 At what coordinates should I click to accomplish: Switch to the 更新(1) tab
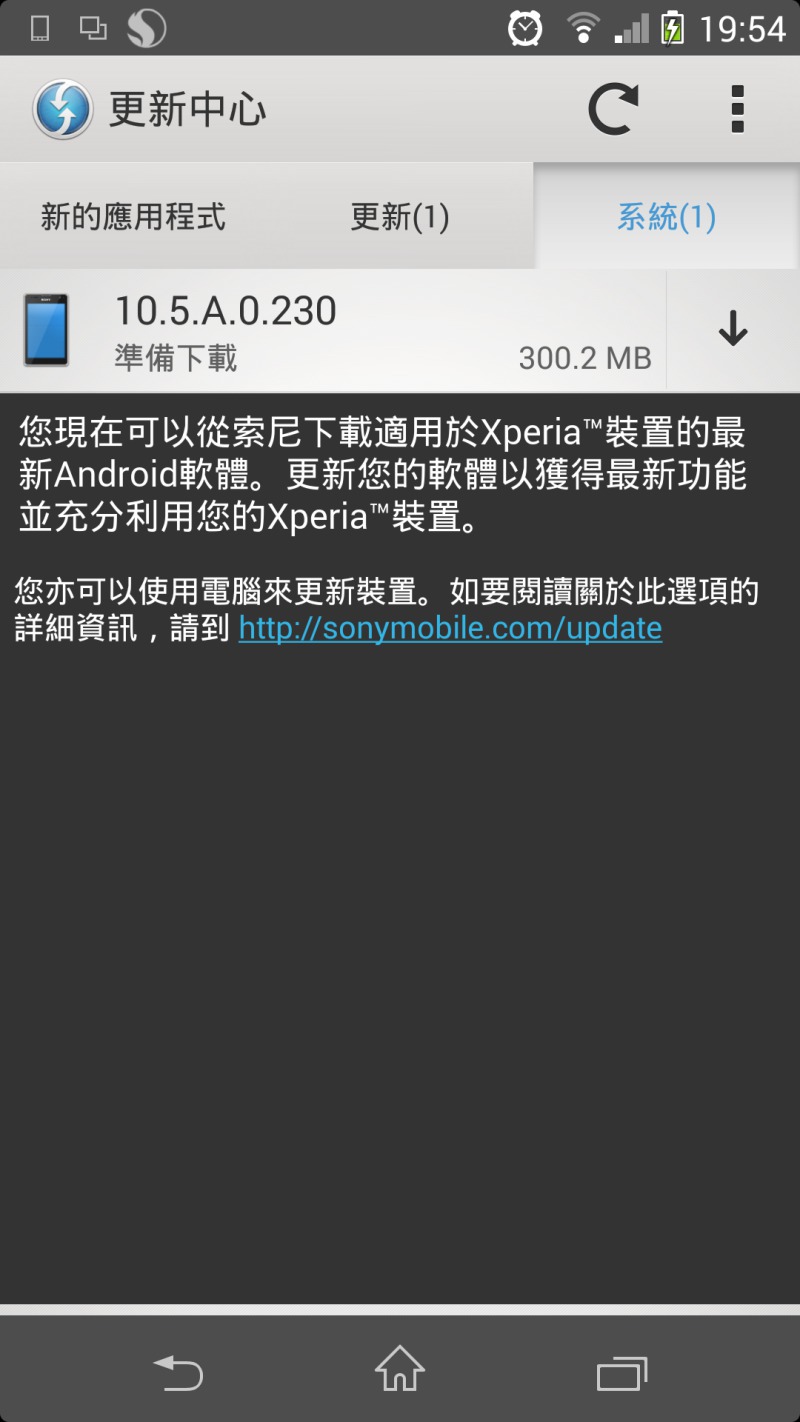(400, 216)
